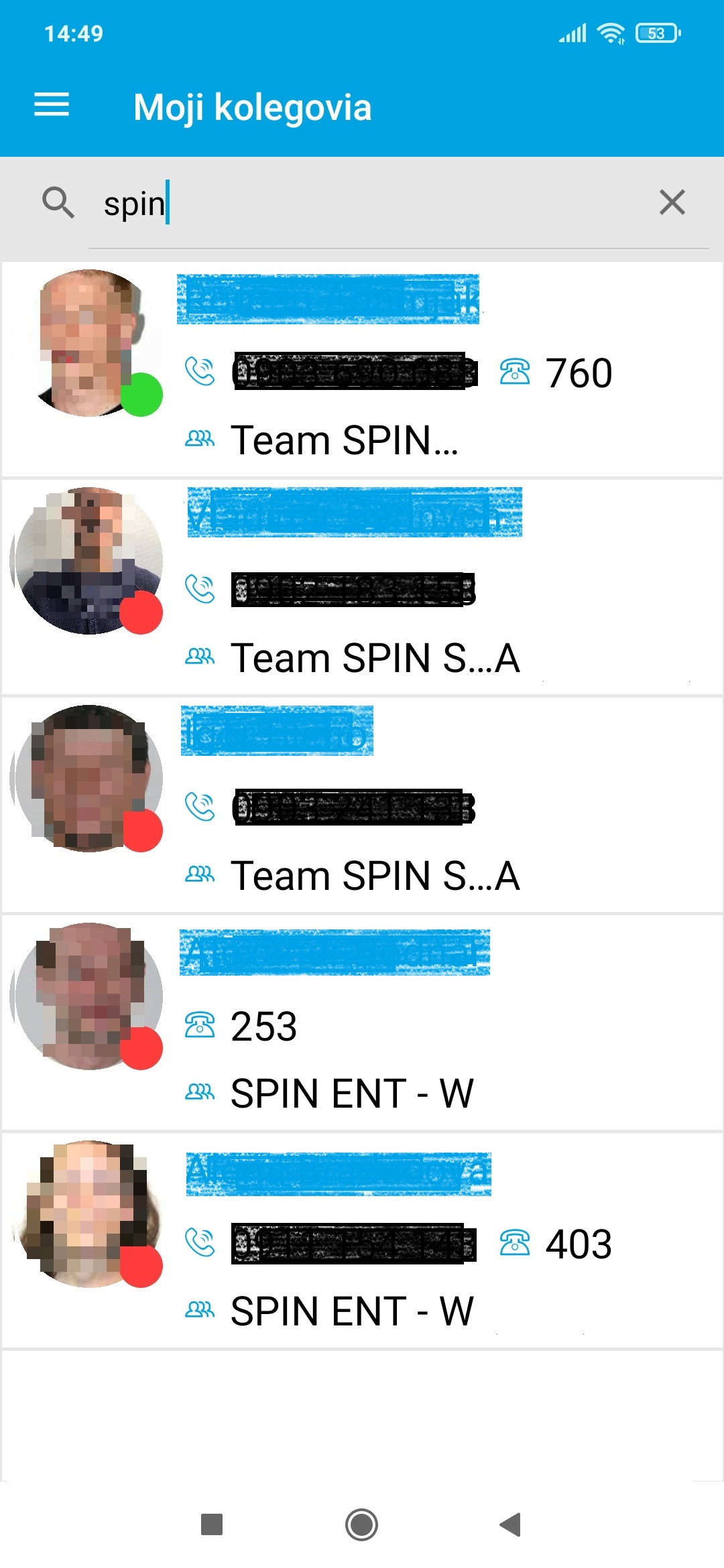Viewport: 724px width, 1568px height.
Task: Open the hamburger drawer menu
Action: click(x=52, y=105)
